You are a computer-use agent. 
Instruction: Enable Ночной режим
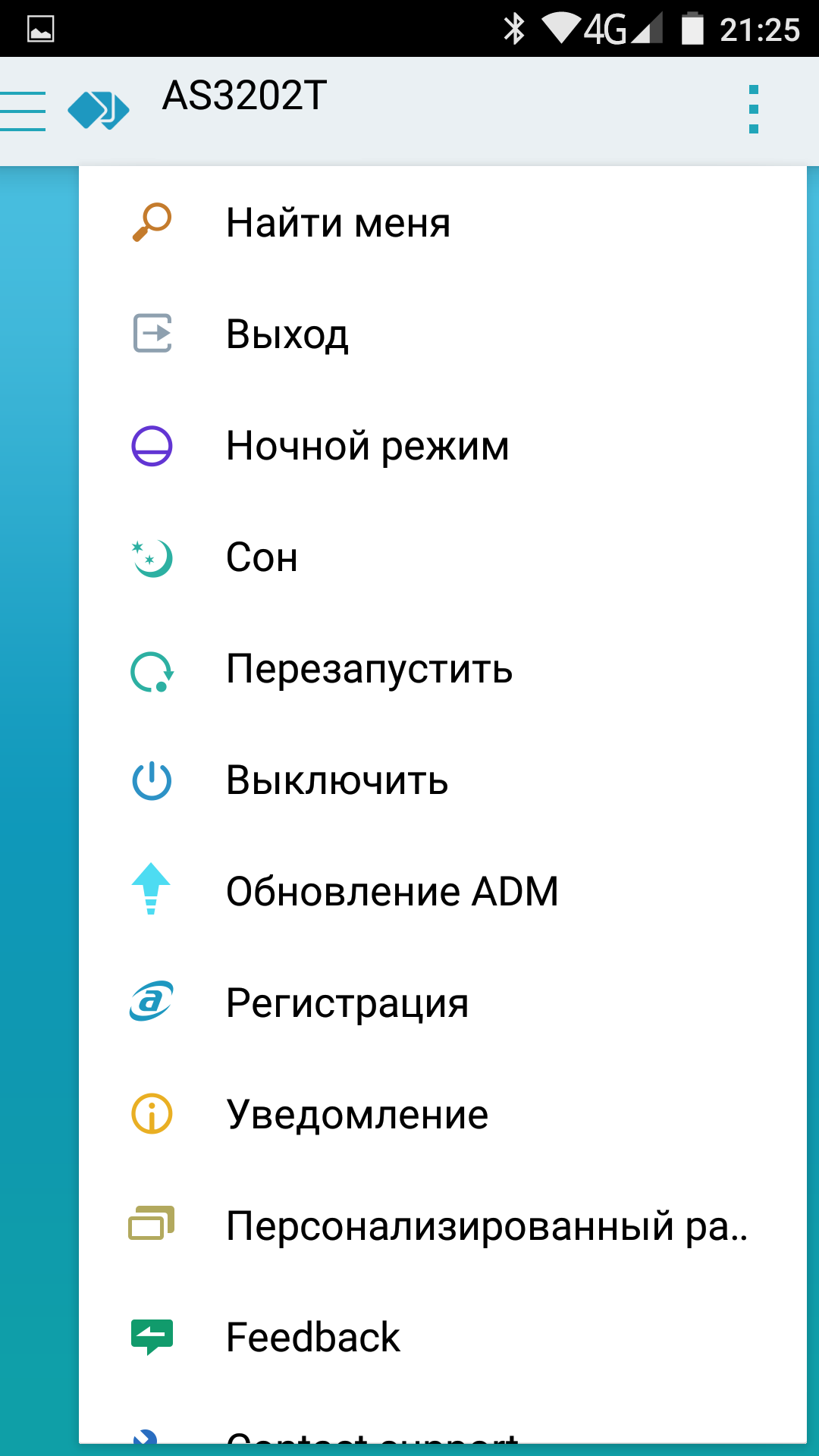click(x=367, y=446)
